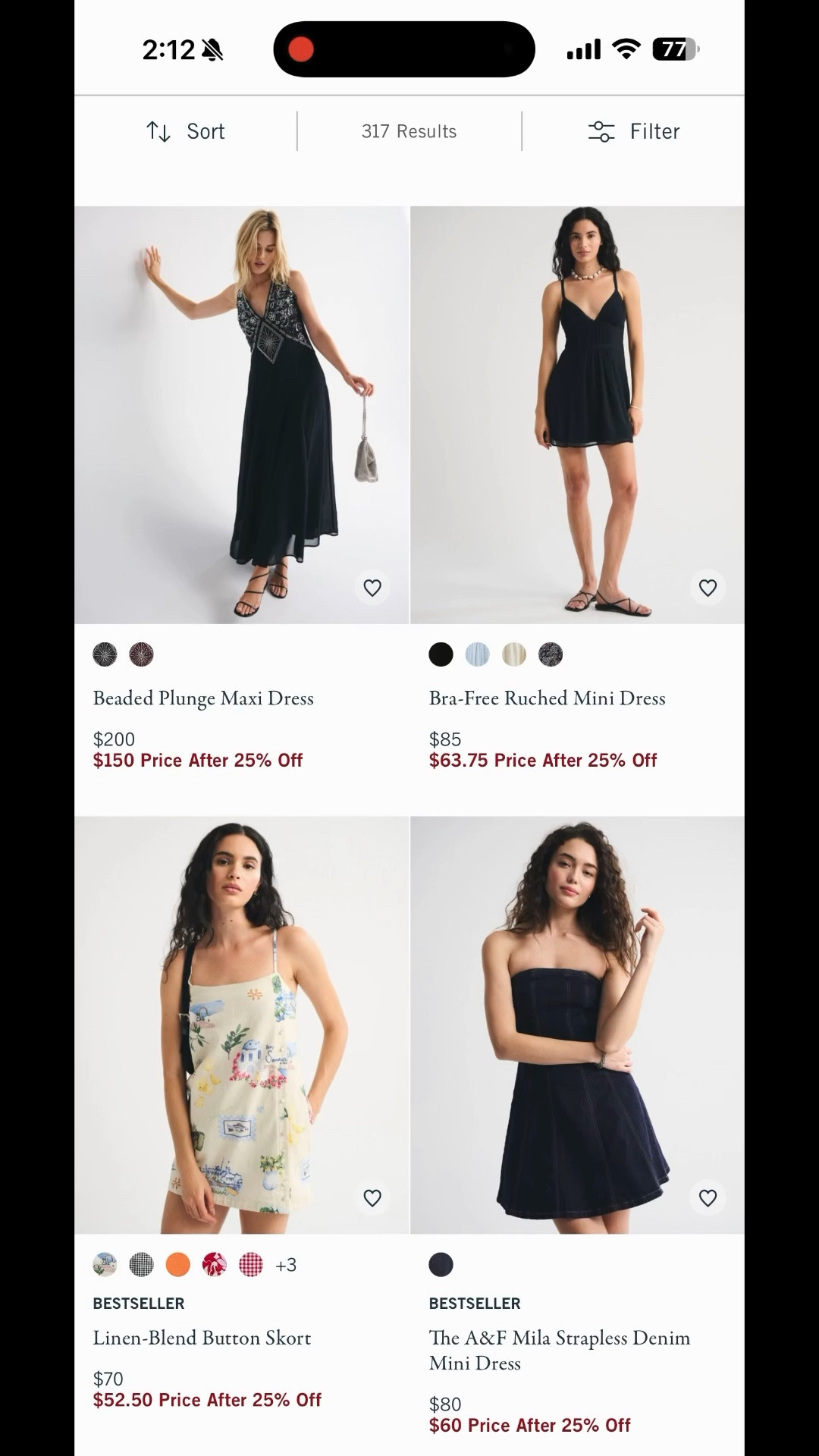819x1456 pixels.
Task: Tap the navy swatch under Mila Denim Mini Dress
Action: coord(441,1264)
